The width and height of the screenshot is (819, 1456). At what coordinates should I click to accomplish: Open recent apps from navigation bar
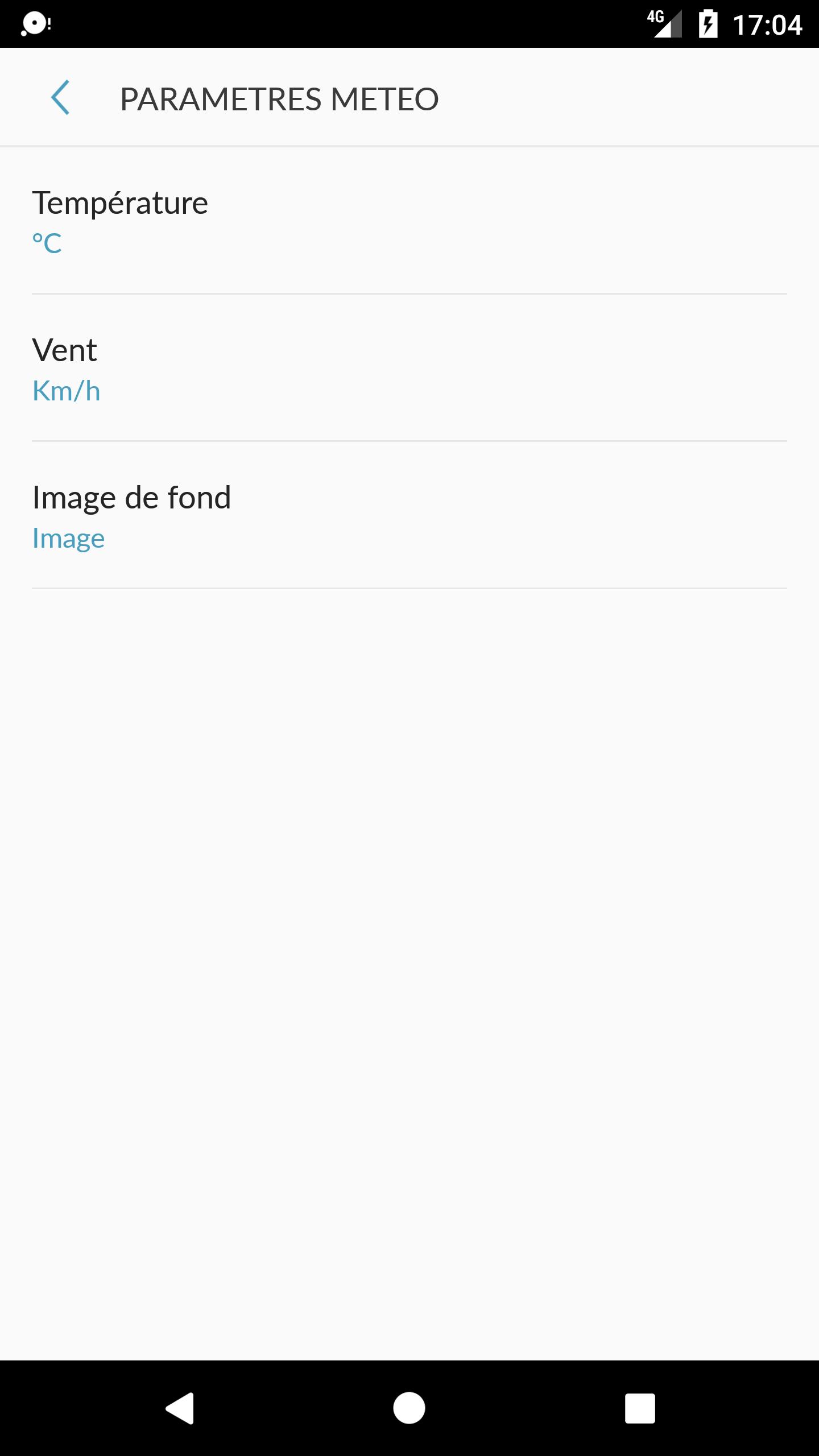coord(640,1408)
